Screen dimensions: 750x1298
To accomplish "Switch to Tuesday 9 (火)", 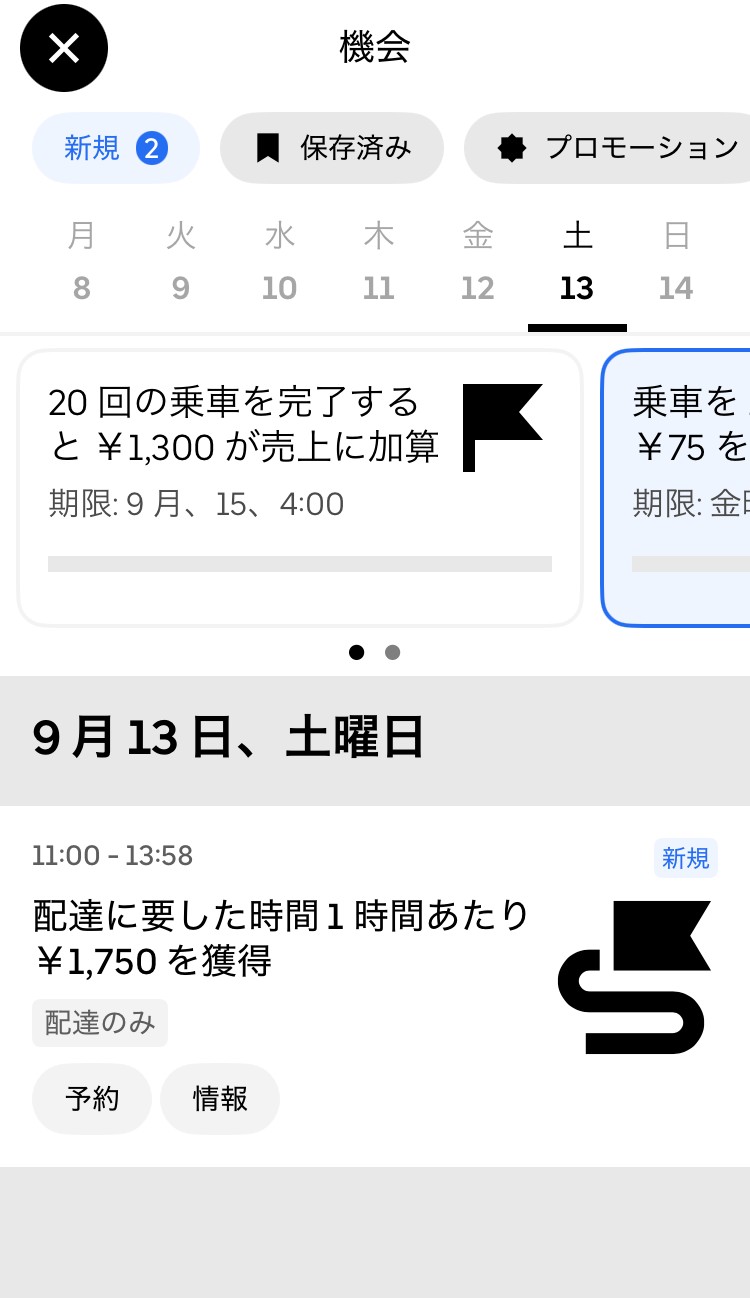I will (180, 262).
